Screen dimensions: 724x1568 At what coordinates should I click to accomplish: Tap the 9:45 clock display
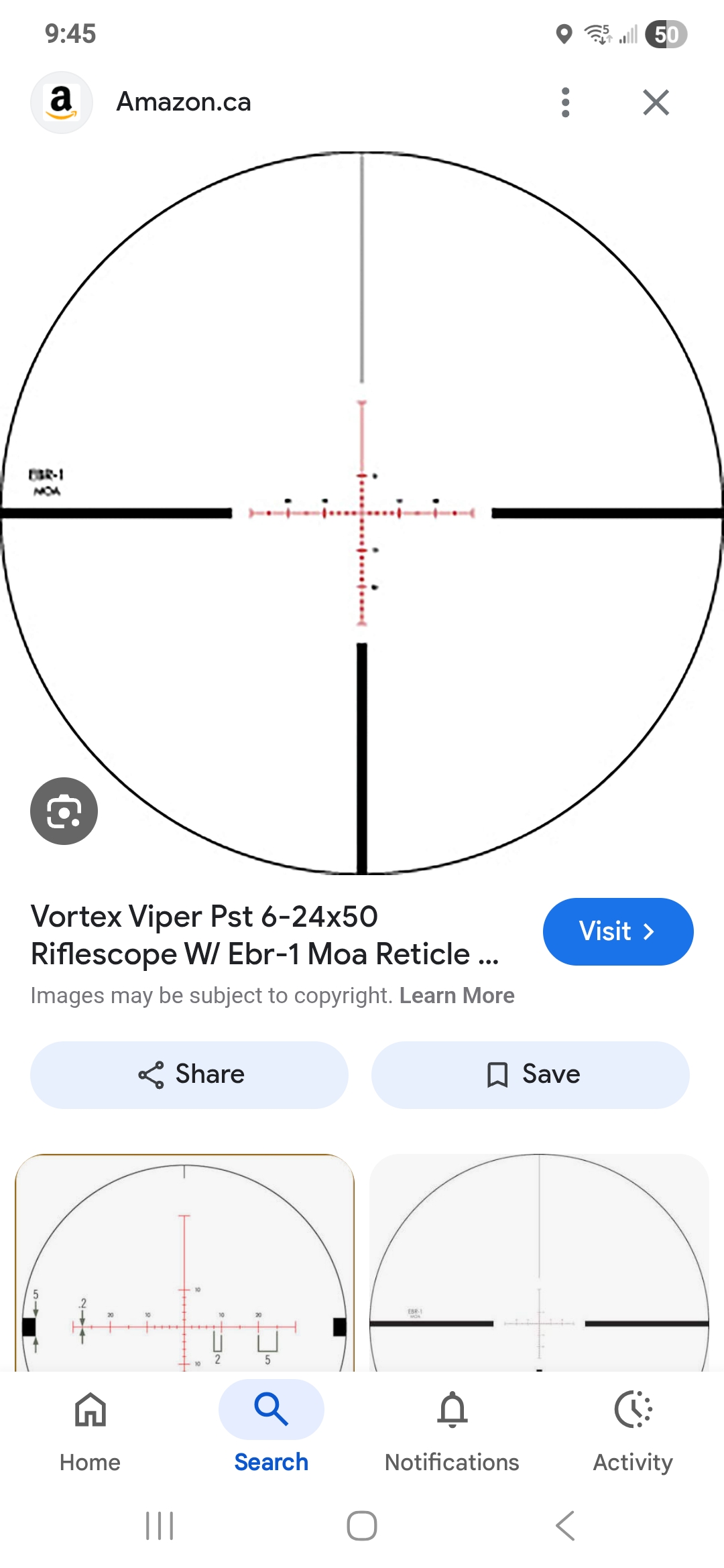(x=70, y=32)
